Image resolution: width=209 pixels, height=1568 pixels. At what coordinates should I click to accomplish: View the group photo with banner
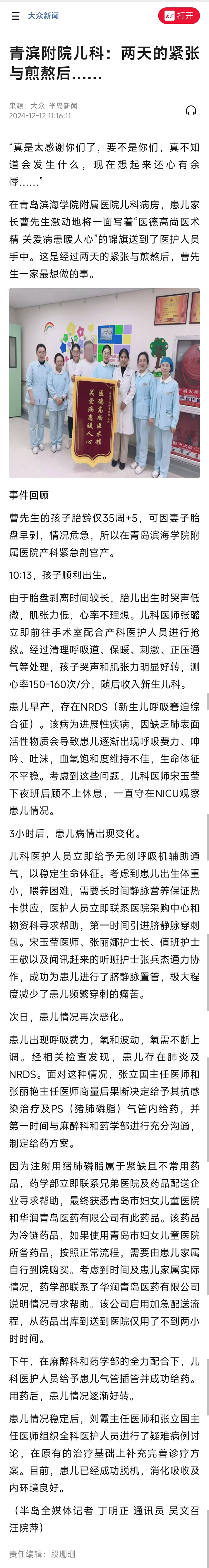click(x=104, y=383)
